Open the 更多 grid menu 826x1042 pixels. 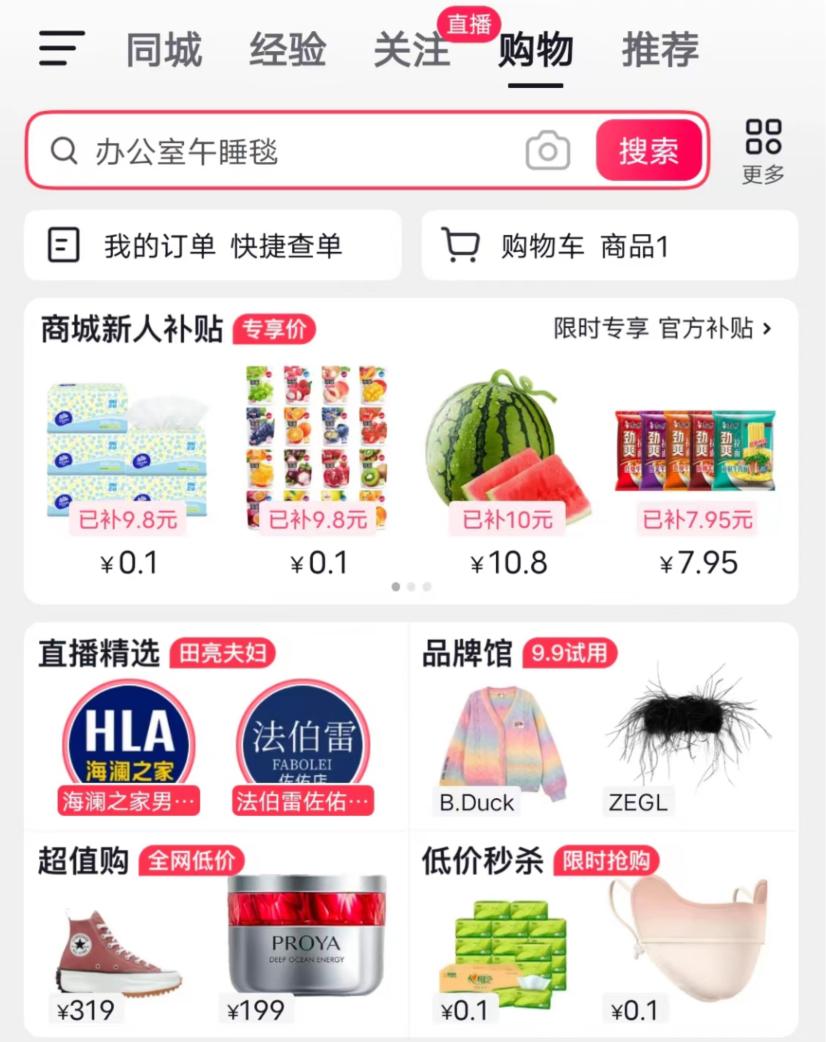tap(763, 151)
